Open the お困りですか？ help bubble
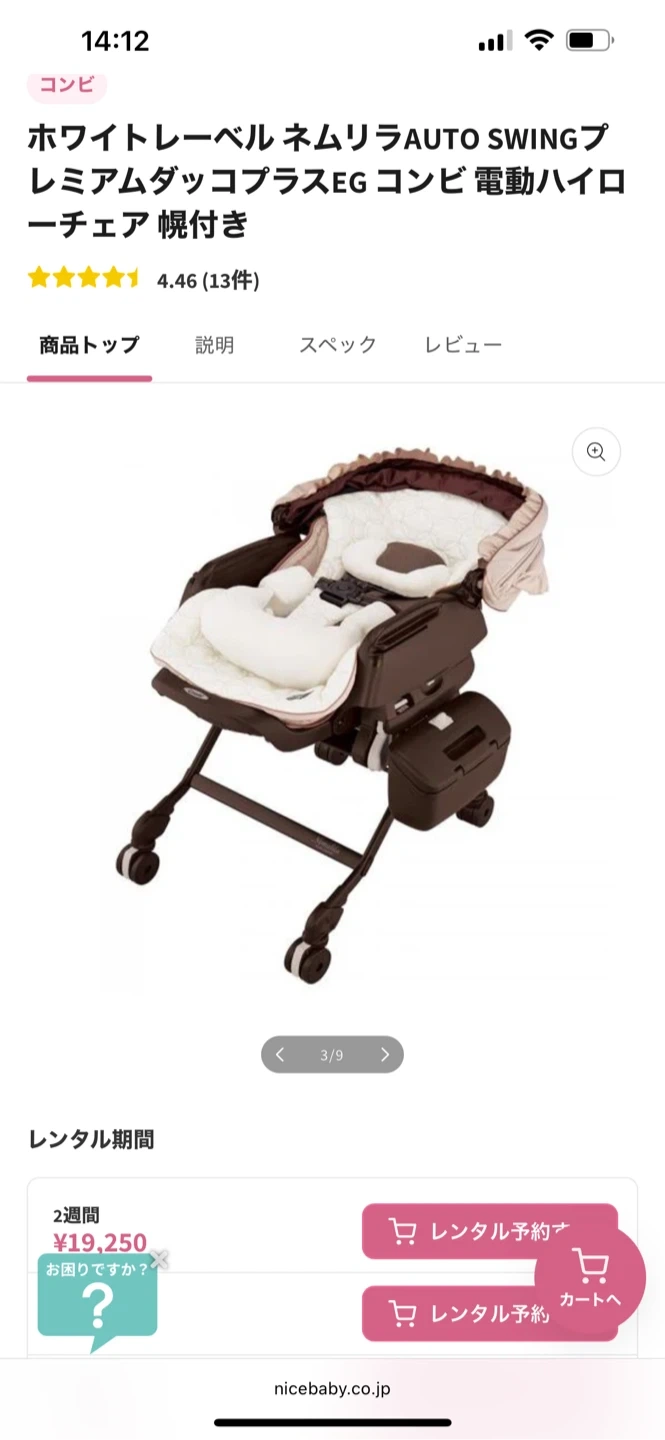 point(97,1298)
